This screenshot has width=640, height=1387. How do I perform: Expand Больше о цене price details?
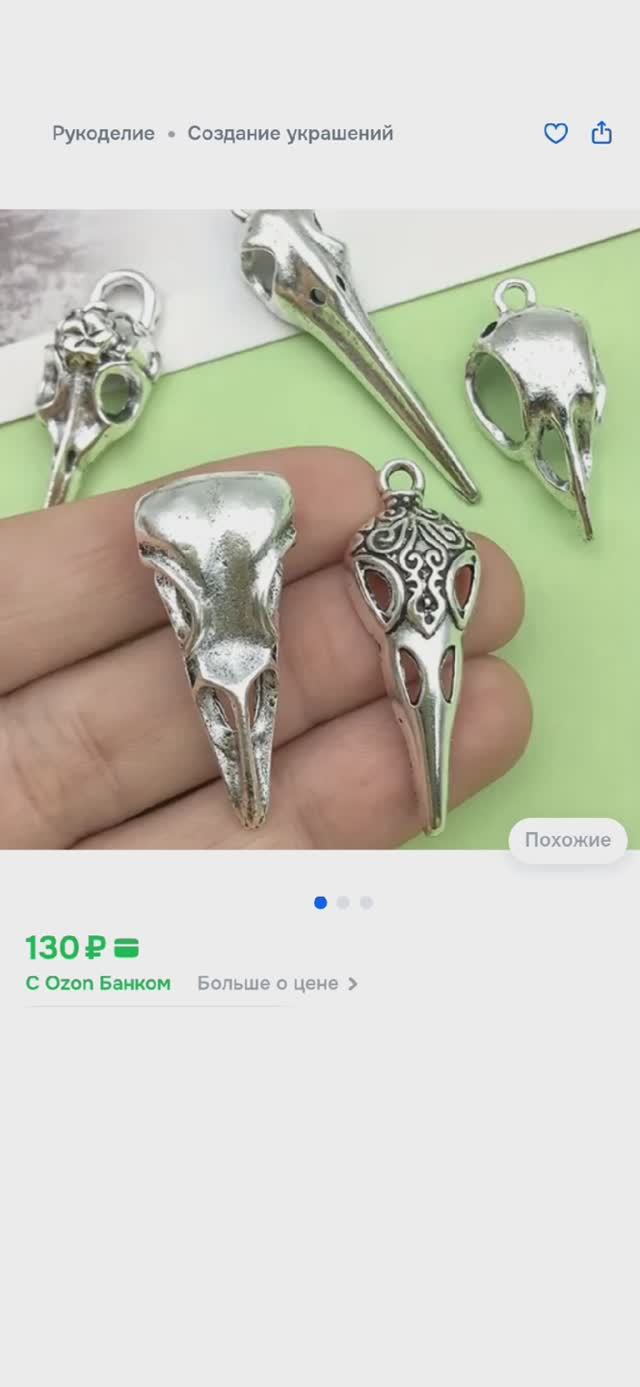tap(277, 983)
